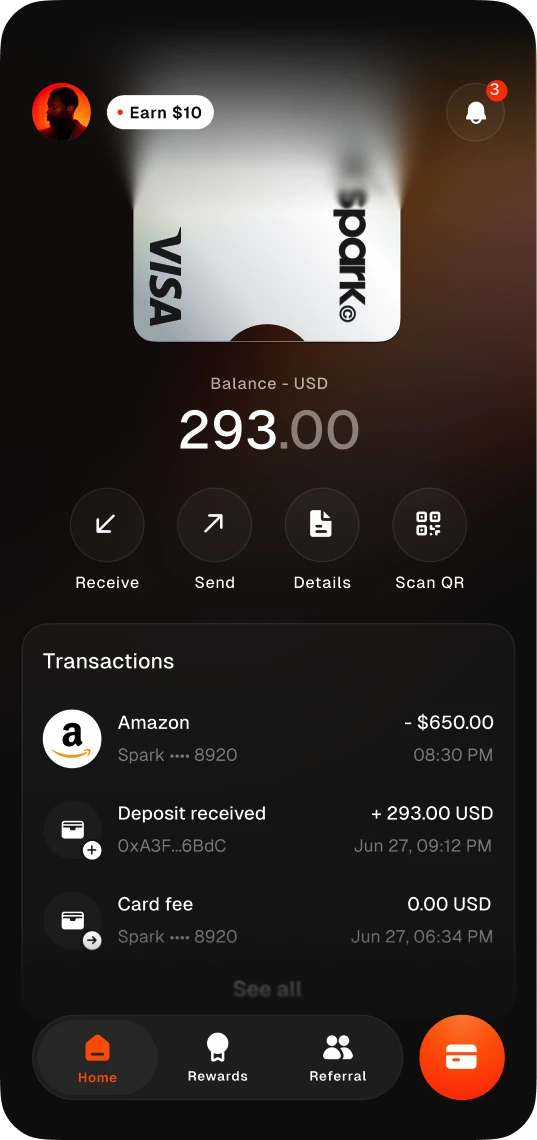Open the Amazon transaction

click(268, 739)
